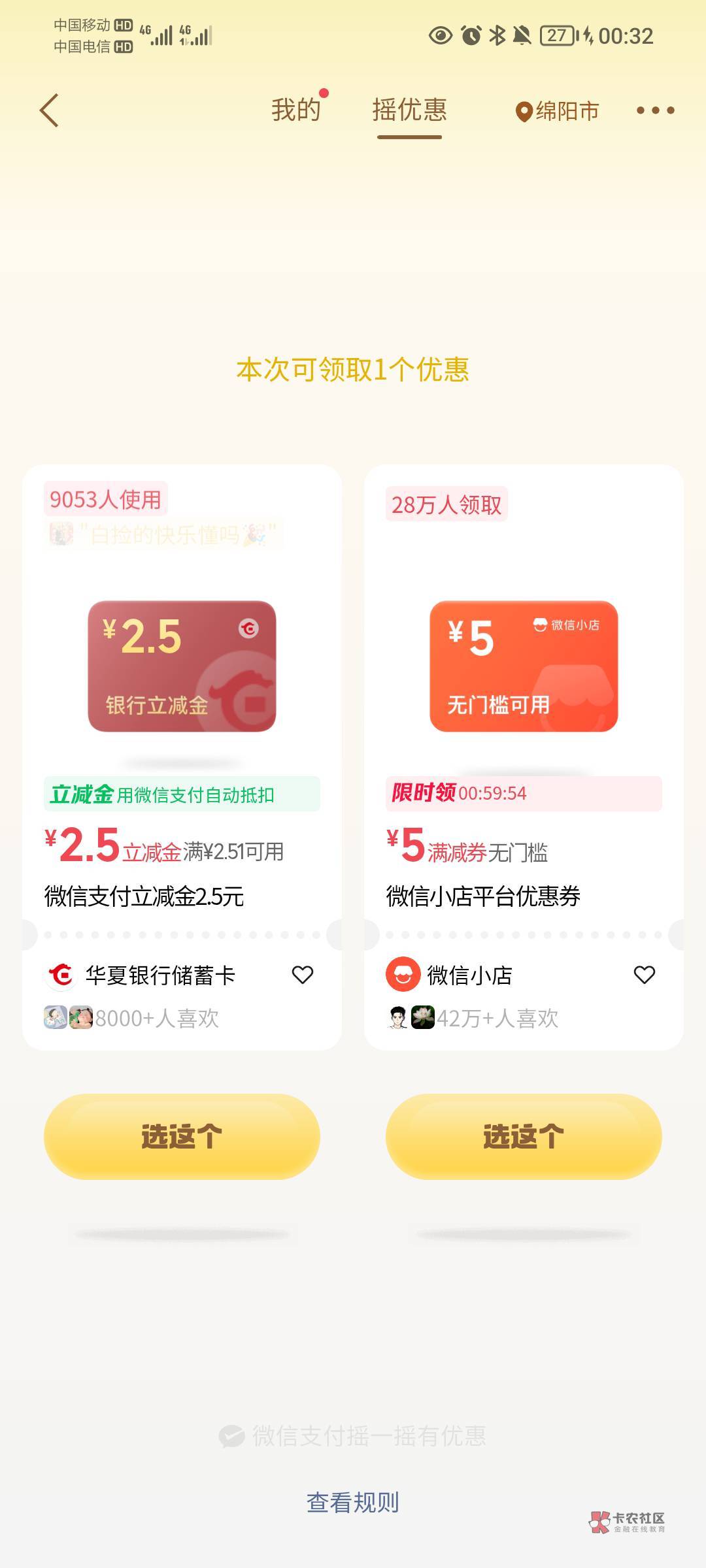Select the 摇优惠 tab
The image size is (706, 1568).
click(410, 110)
